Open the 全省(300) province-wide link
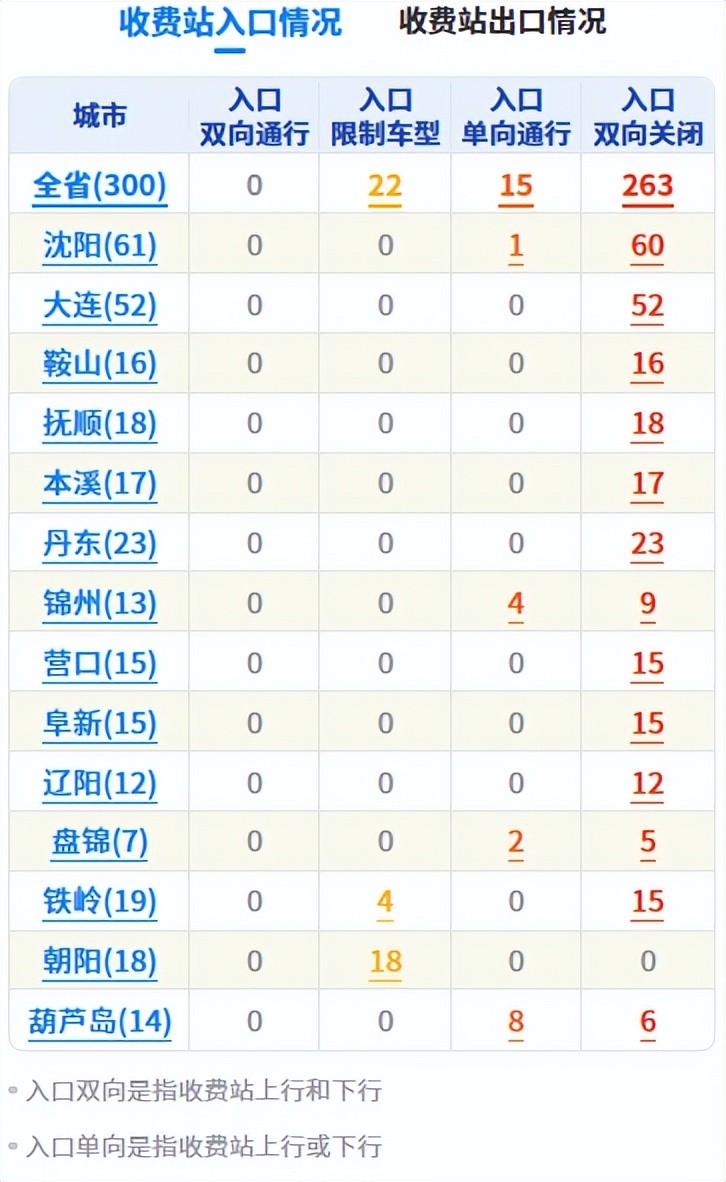The height and width of the screenshot is (1182, 726). point(99,186)
